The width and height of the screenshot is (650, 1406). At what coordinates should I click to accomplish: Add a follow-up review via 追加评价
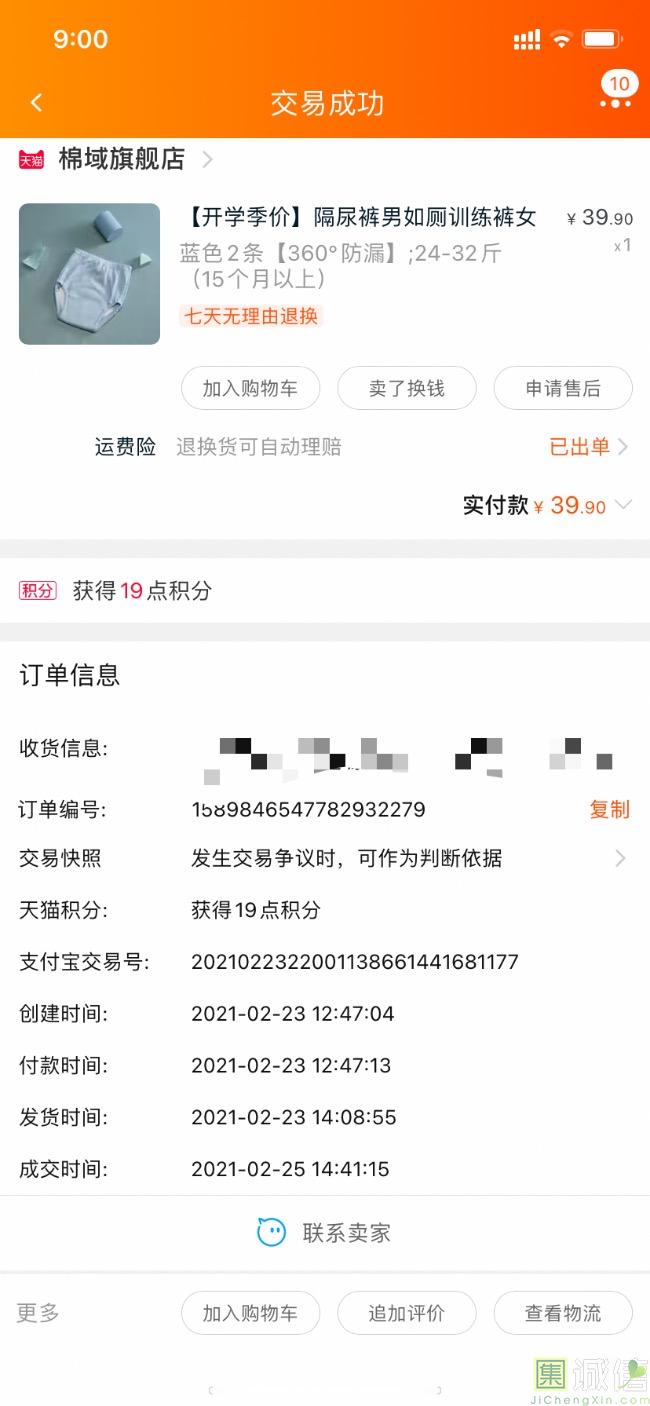[406, 1313]
